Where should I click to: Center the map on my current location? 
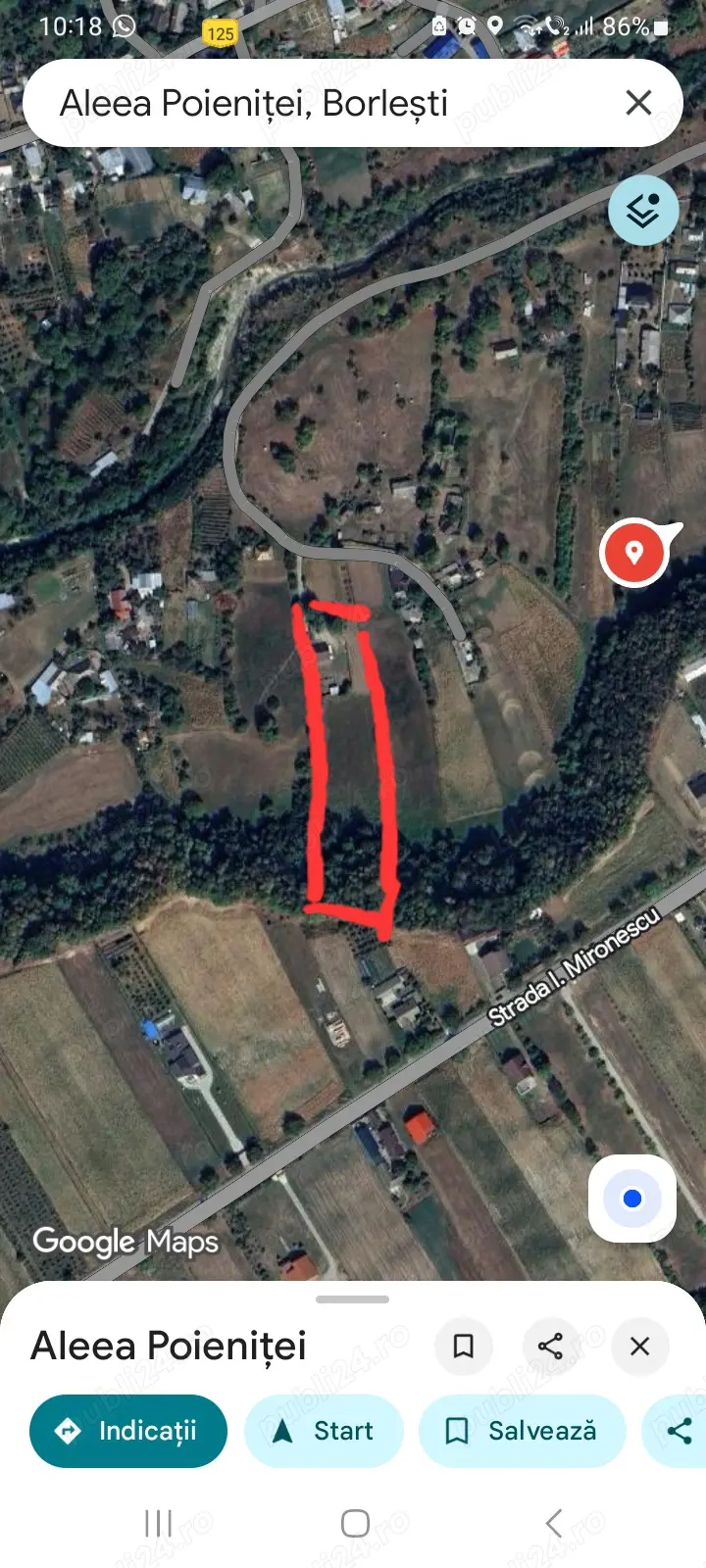[631, 1198]
